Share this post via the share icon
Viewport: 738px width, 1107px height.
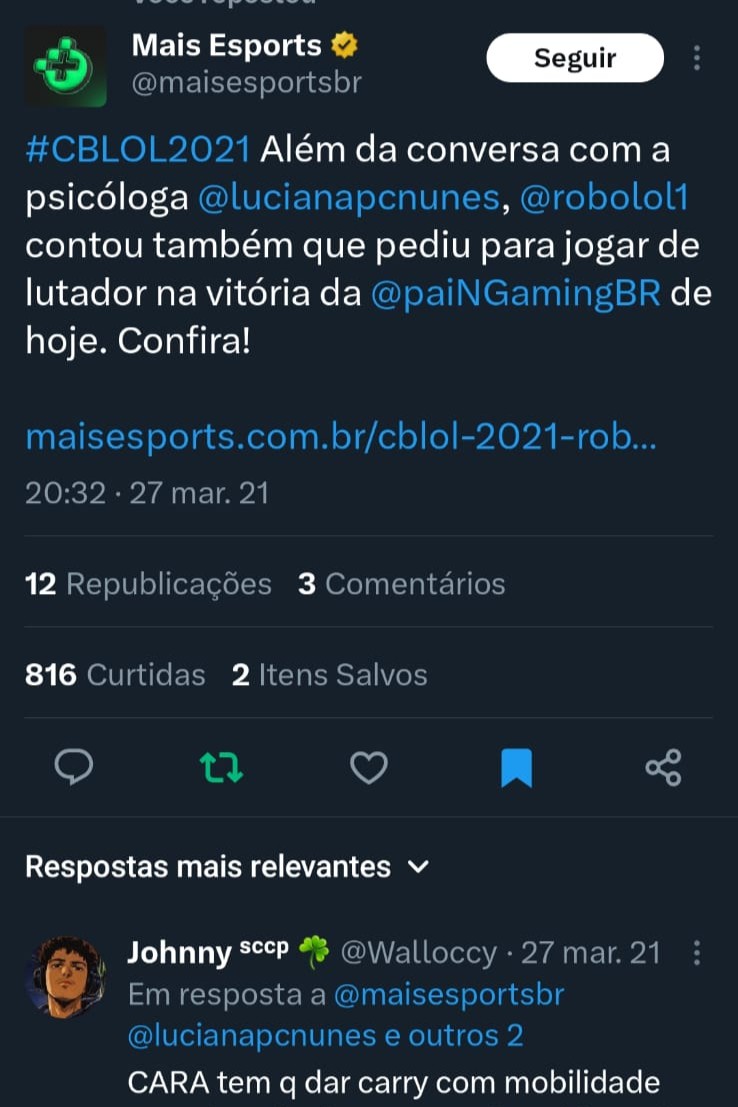click(x=663, y=767)
